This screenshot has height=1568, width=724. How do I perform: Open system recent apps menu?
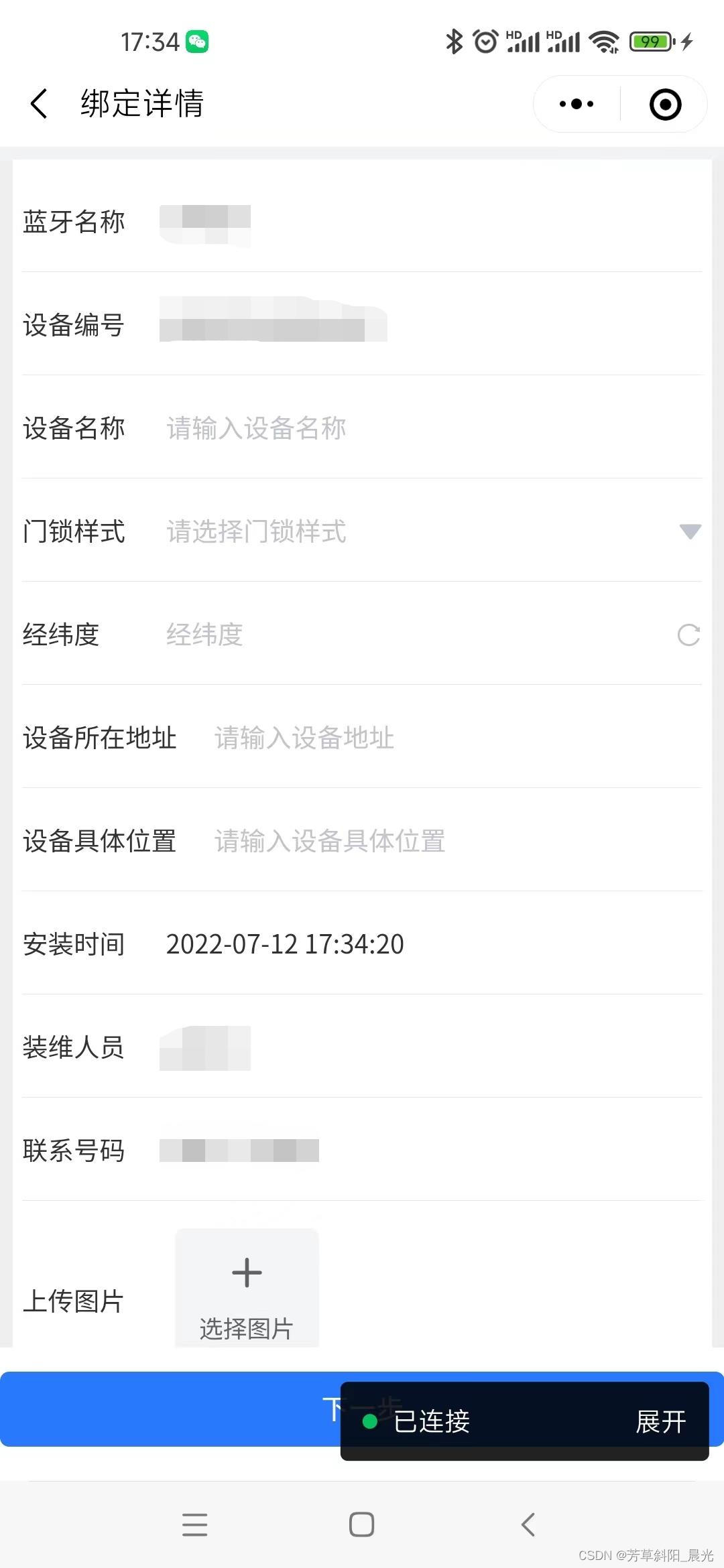194,1524
